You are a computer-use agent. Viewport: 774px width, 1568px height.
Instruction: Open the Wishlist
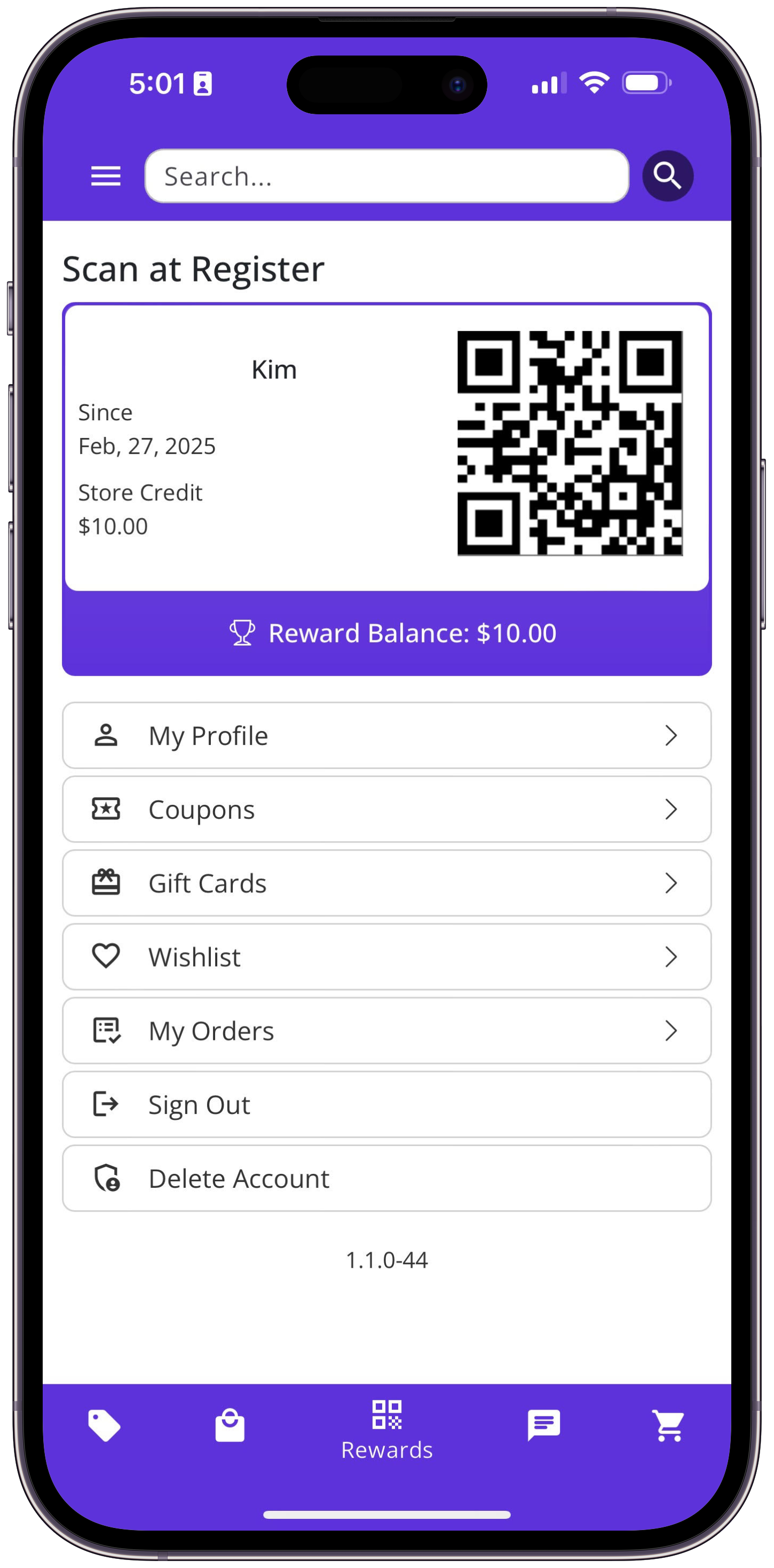[386, 957]
